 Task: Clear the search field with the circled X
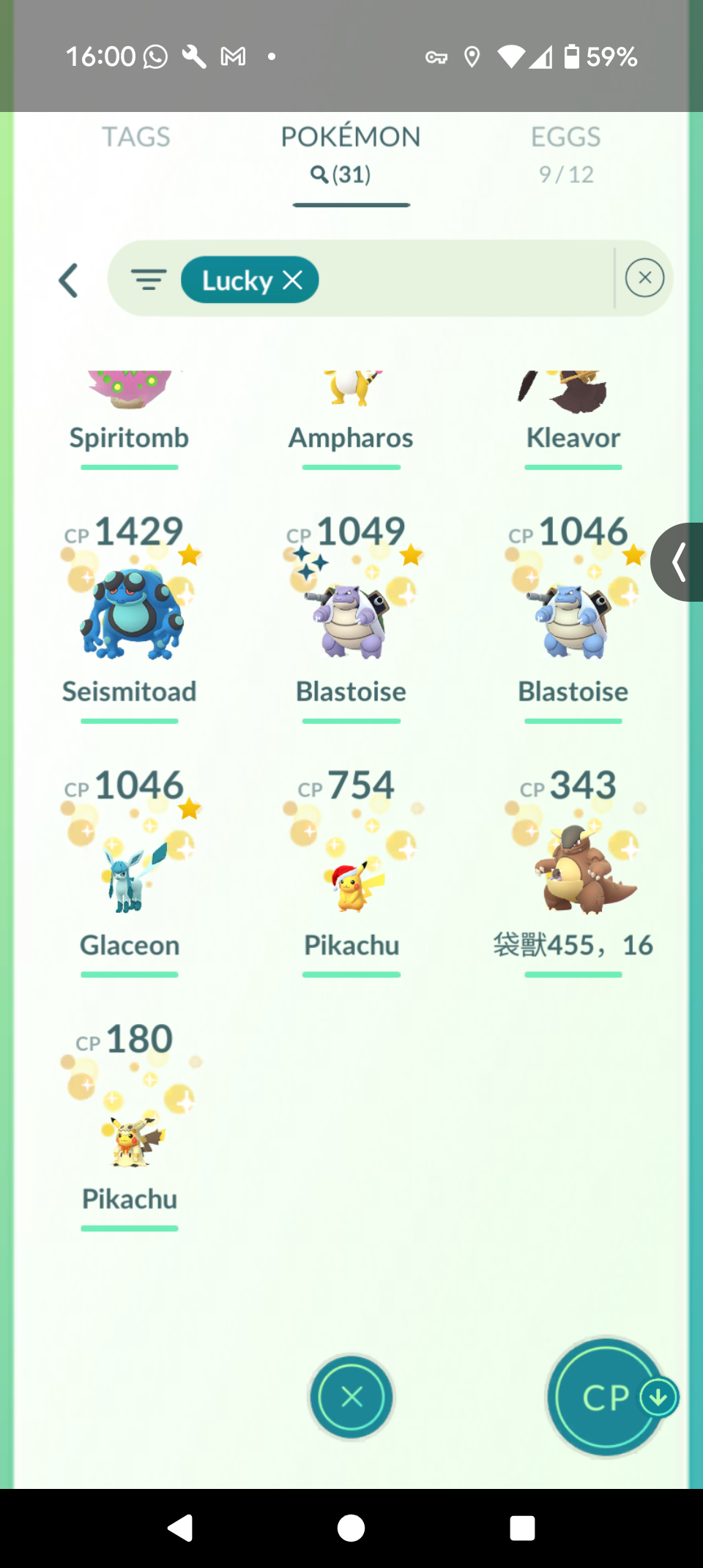(x=644, y=278)
